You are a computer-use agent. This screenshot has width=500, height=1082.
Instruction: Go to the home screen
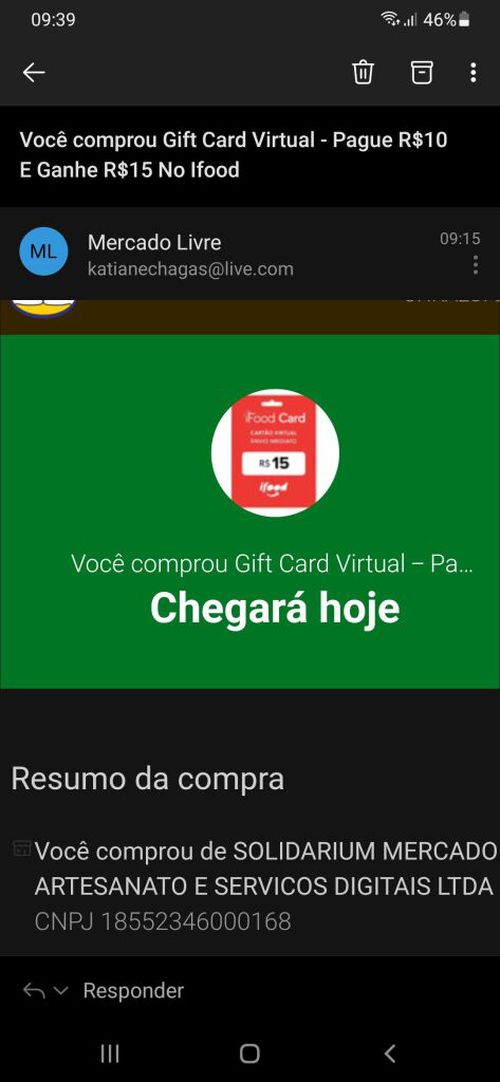click(250, 1053)
